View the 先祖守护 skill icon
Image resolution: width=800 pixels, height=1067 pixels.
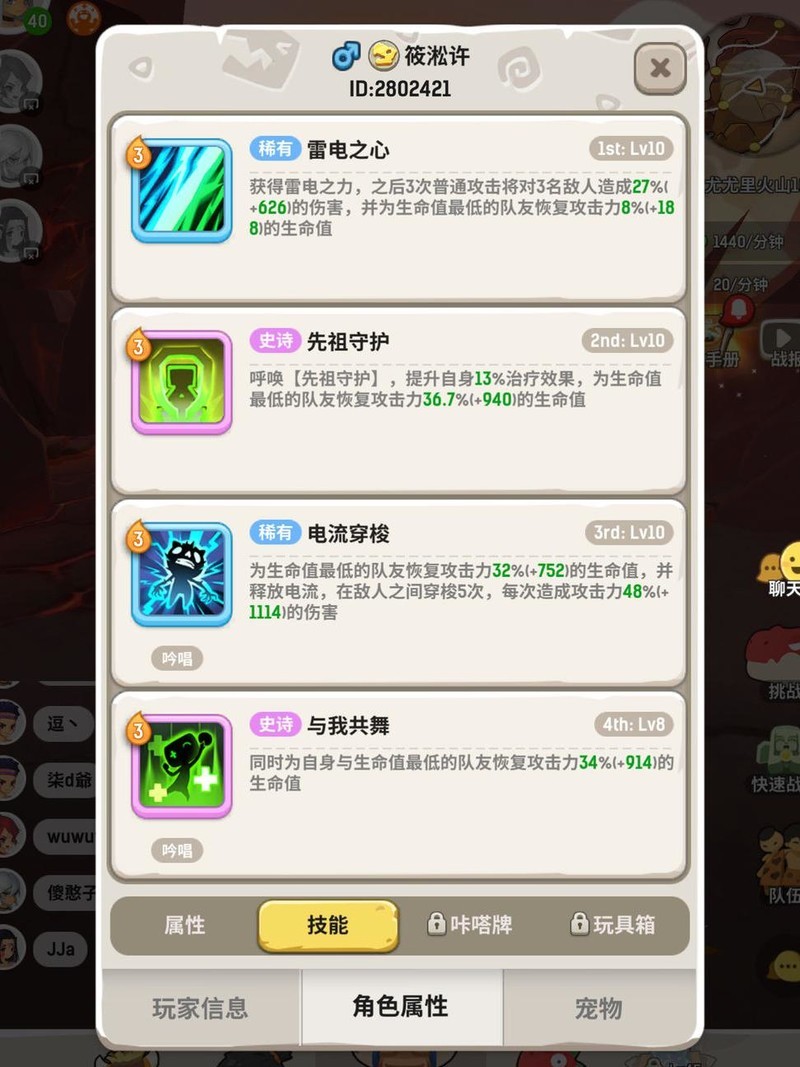(x=182, y=384)
